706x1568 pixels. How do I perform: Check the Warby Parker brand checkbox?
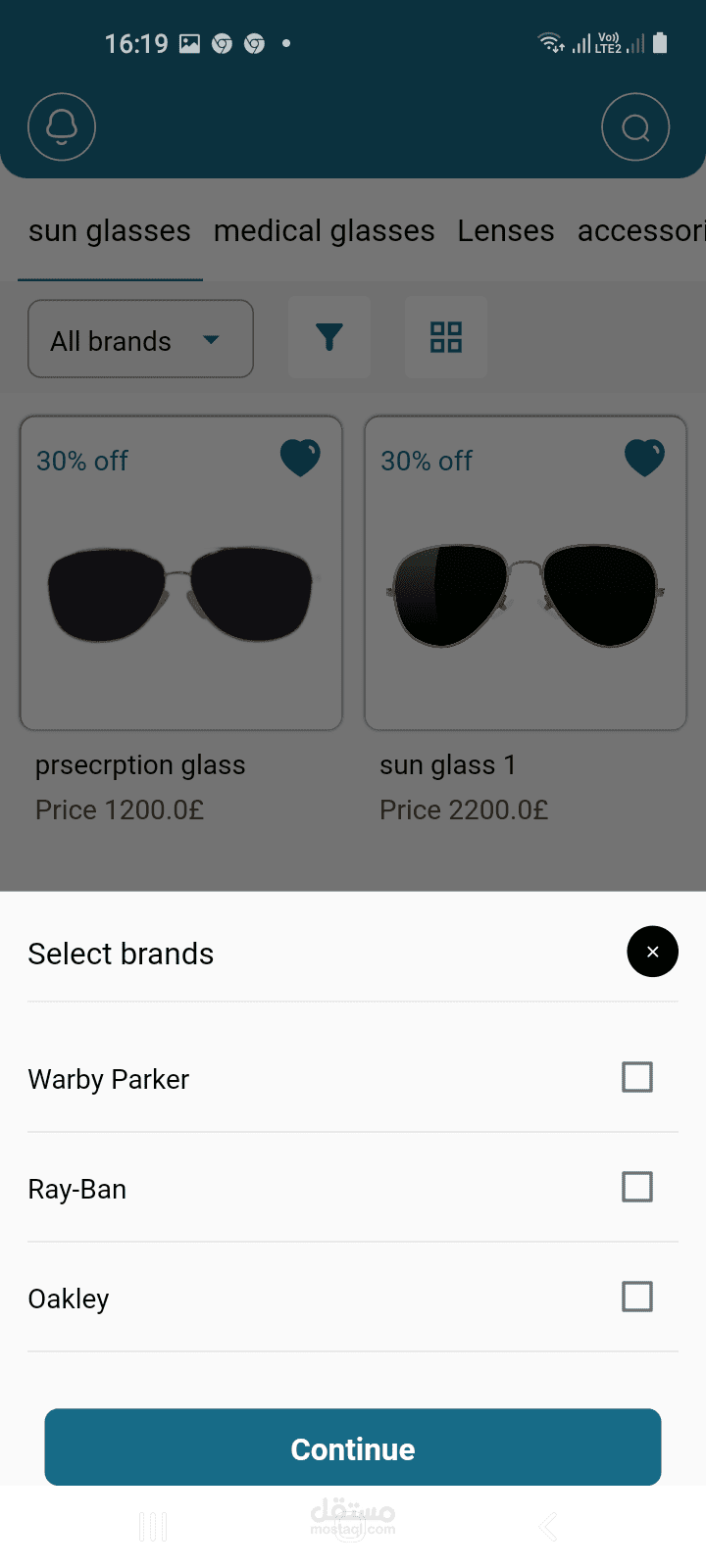click(636, 1077)
